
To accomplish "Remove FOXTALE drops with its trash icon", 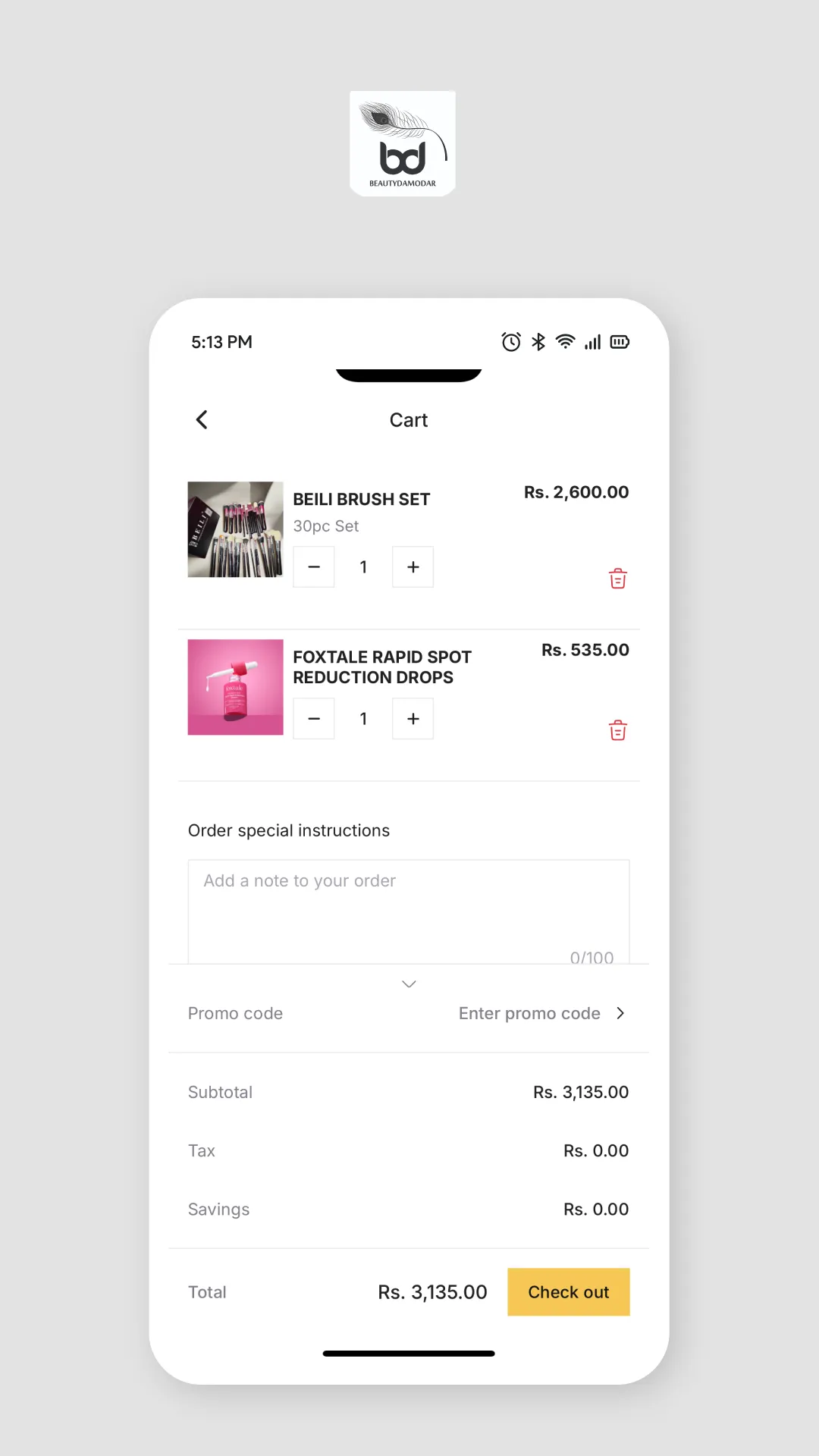I will (x=618, y=730).
